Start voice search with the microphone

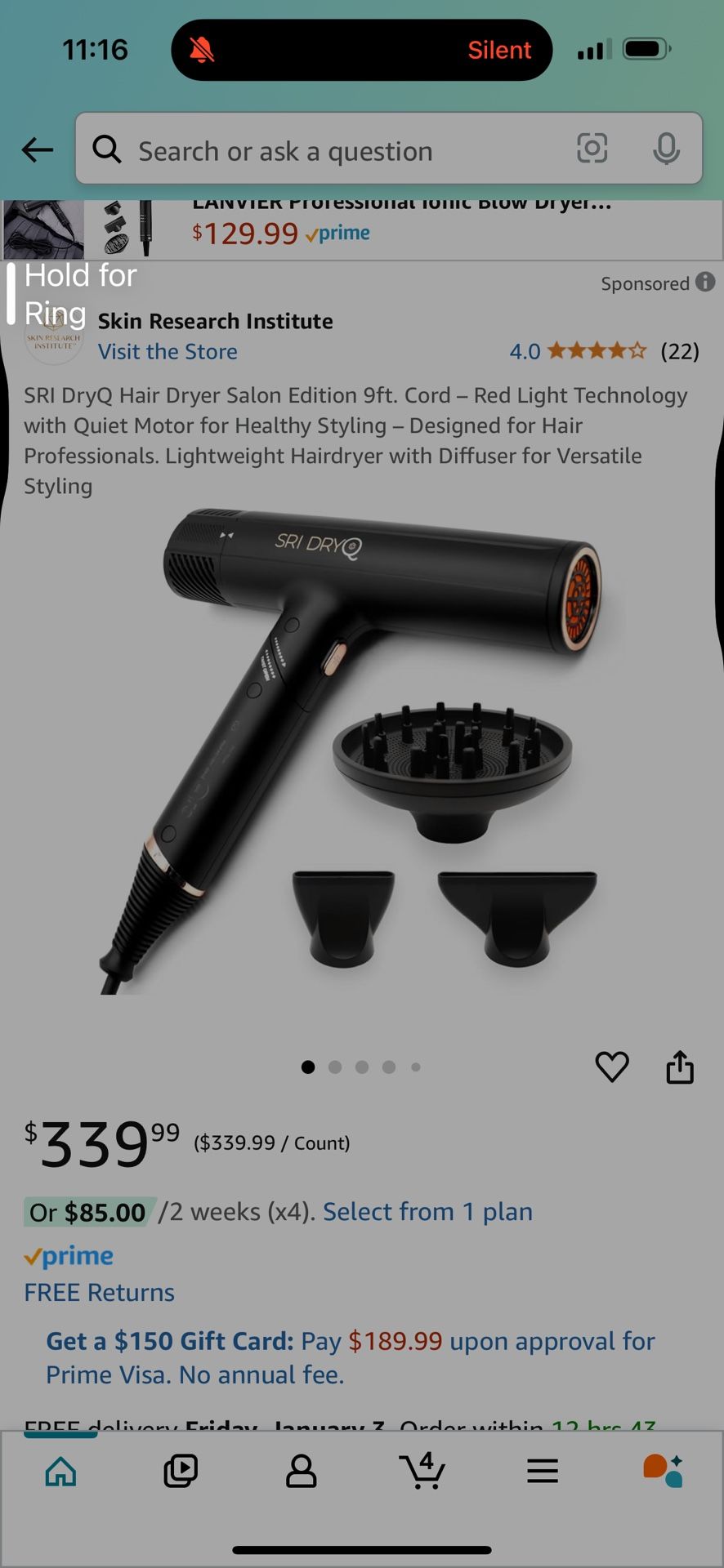(x=666, y=149)
